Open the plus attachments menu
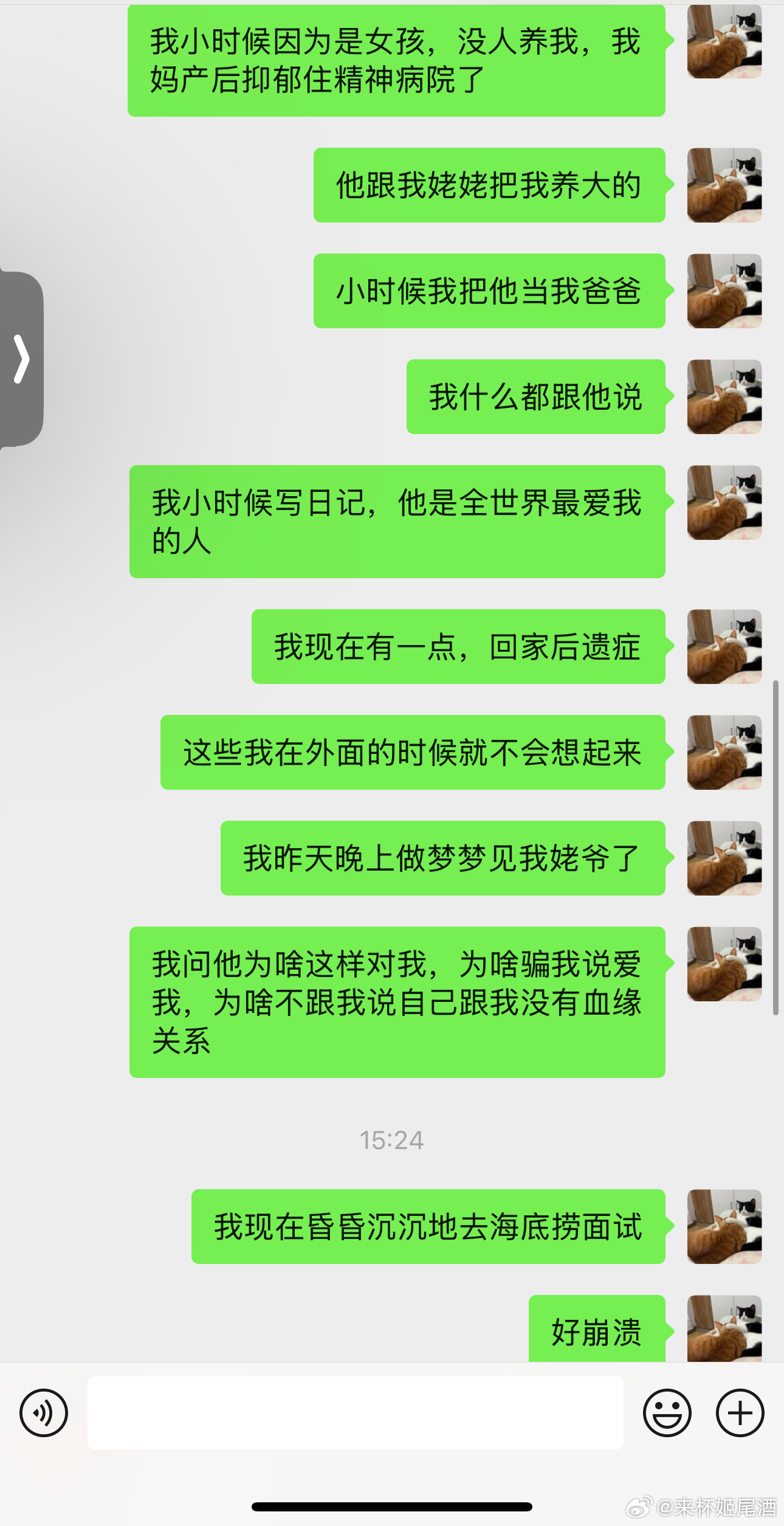This screenshot has width=784, height=1526. 740,1413
